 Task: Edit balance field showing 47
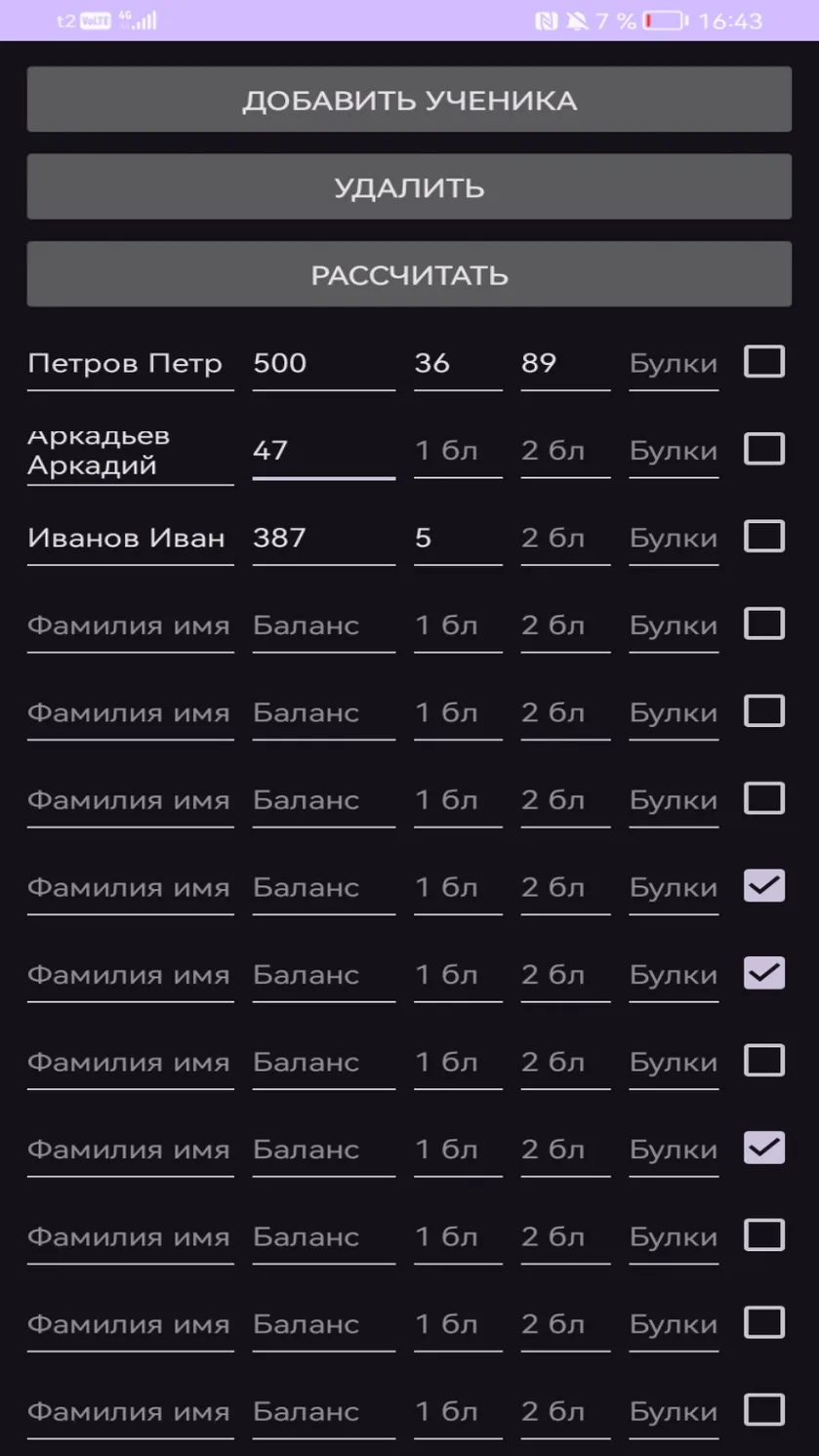(x=324, y=452)
